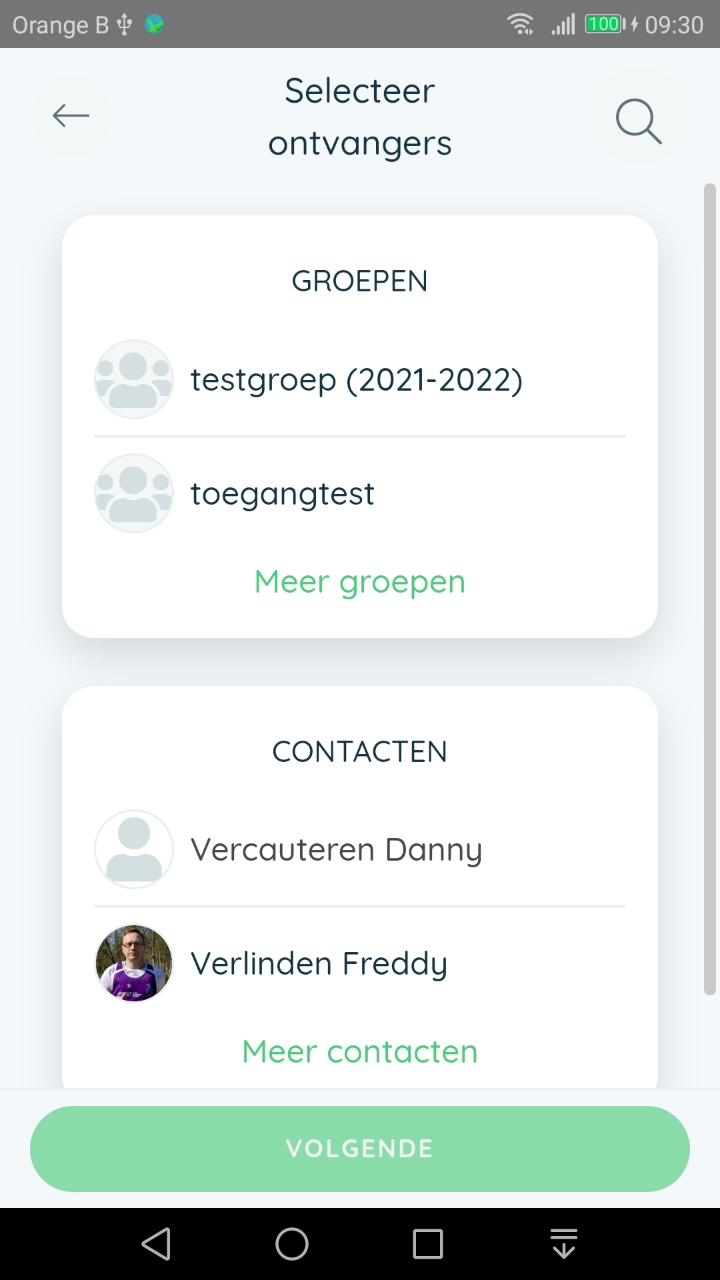
Task: Show more groups via Meer groepen
Action: click(360, 582)
